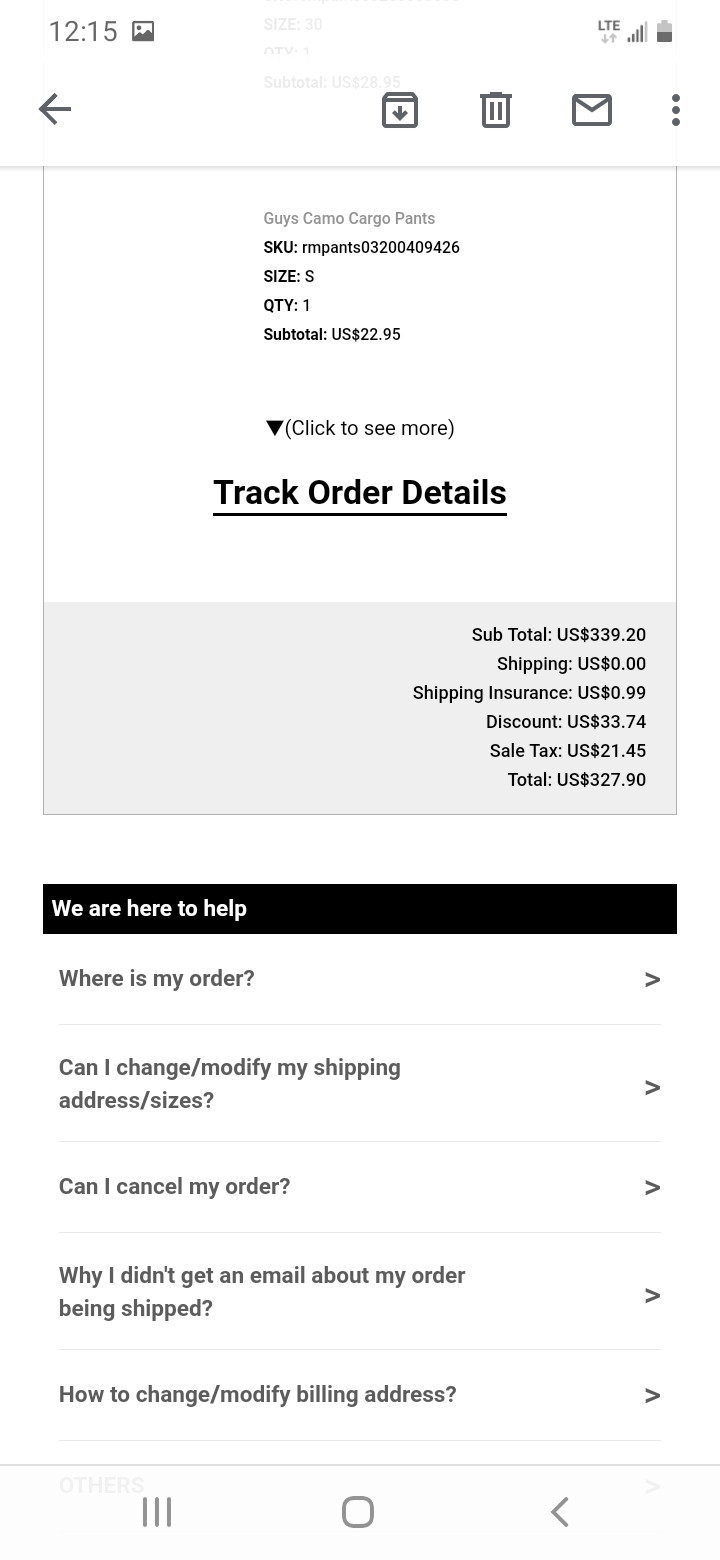Open How to change/modify billing address?

pos(360,1395)
